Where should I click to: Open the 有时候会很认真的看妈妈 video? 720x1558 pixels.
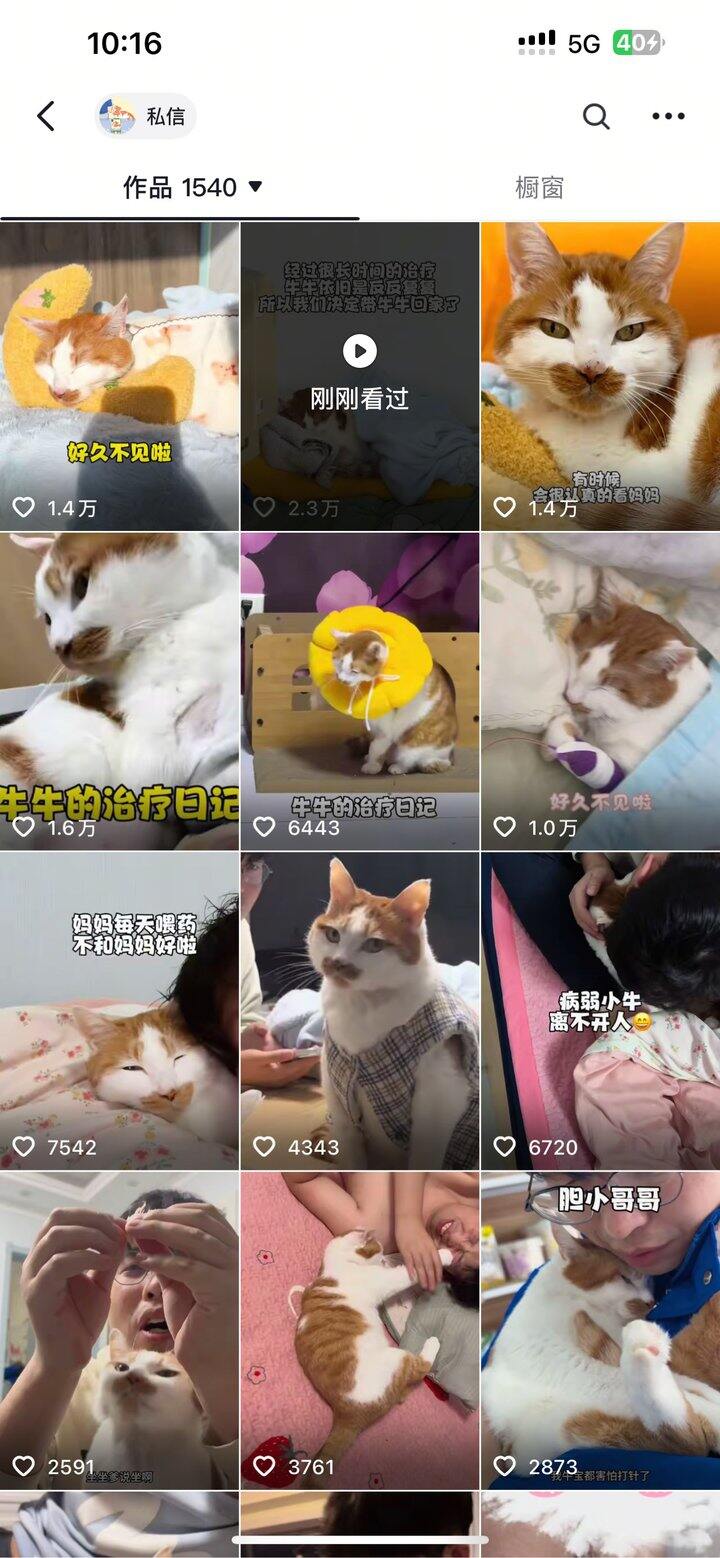[x=601, y=376]
